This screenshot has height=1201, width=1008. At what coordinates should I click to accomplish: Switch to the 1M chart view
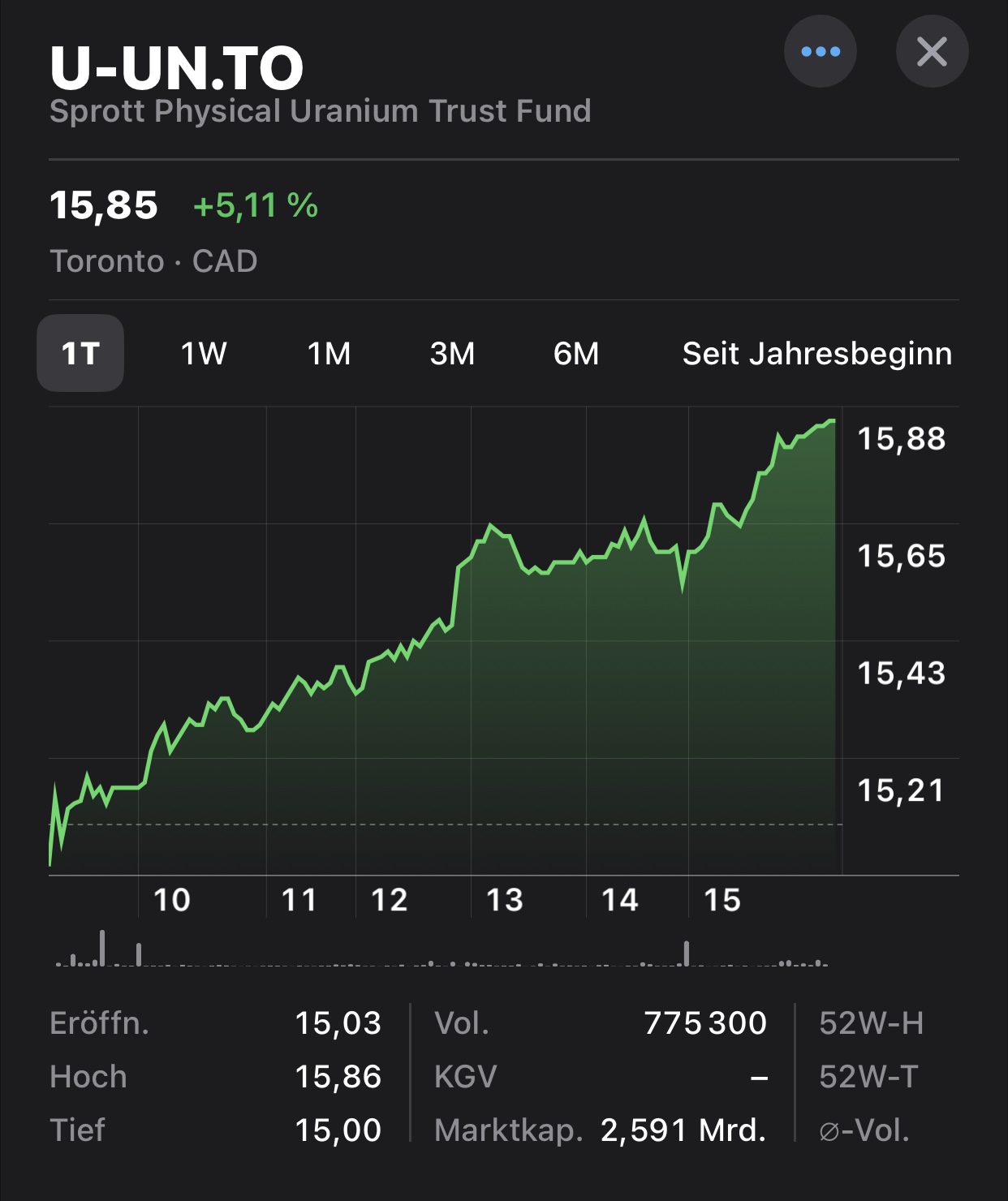[328, 354]
